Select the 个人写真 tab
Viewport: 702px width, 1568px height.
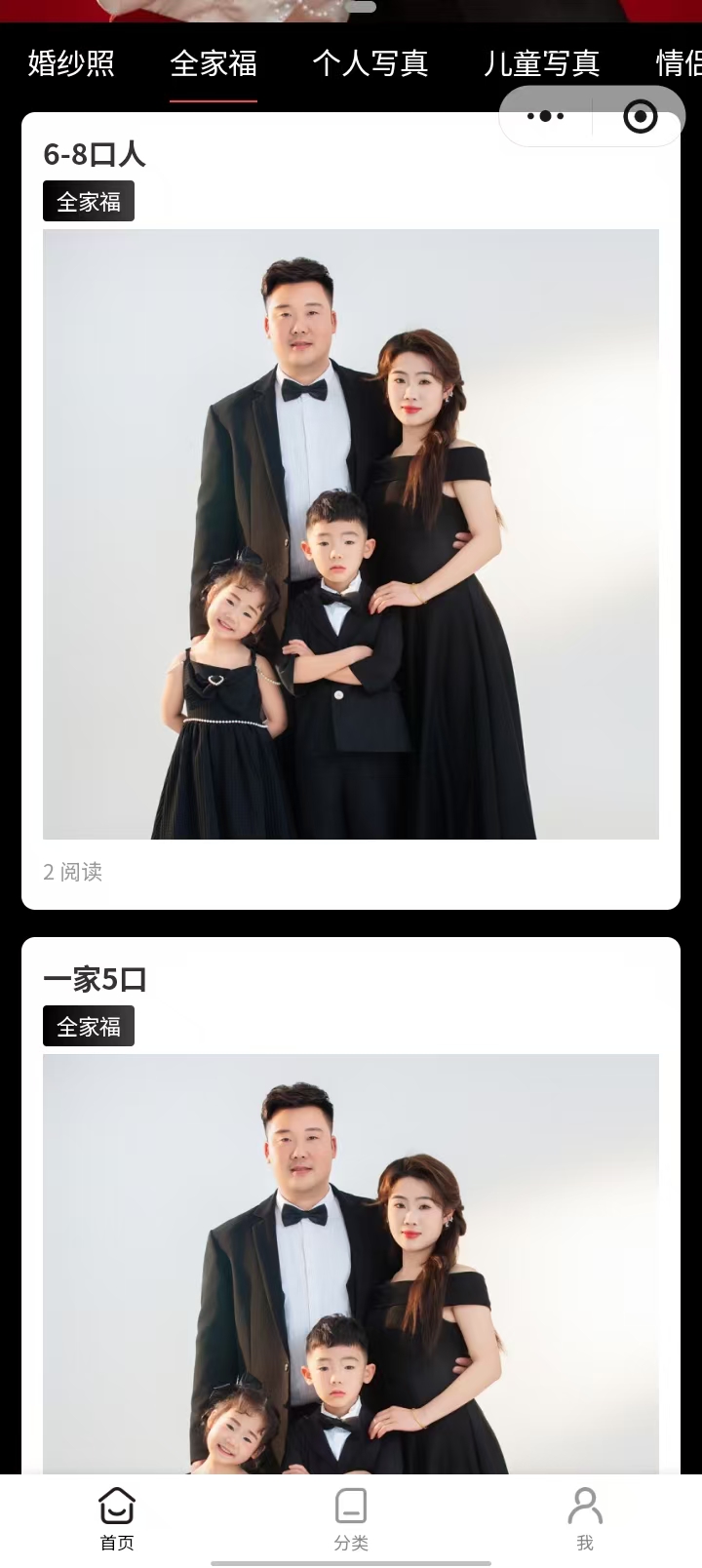click(x=370, y=64)
